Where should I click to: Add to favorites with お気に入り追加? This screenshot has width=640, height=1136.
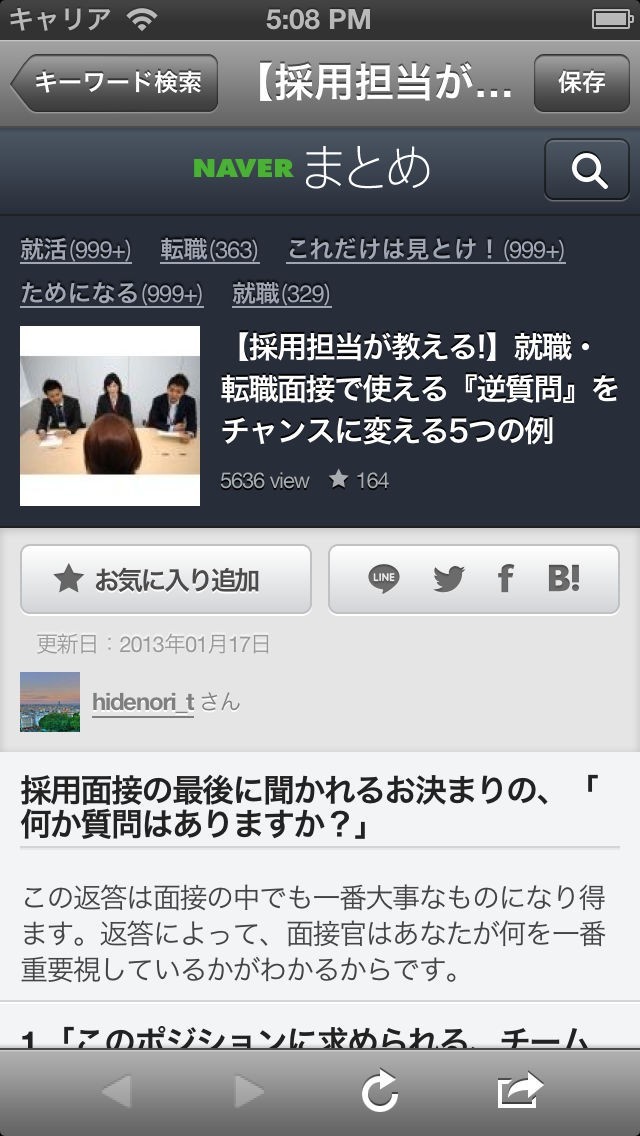[x=166, y=579]
